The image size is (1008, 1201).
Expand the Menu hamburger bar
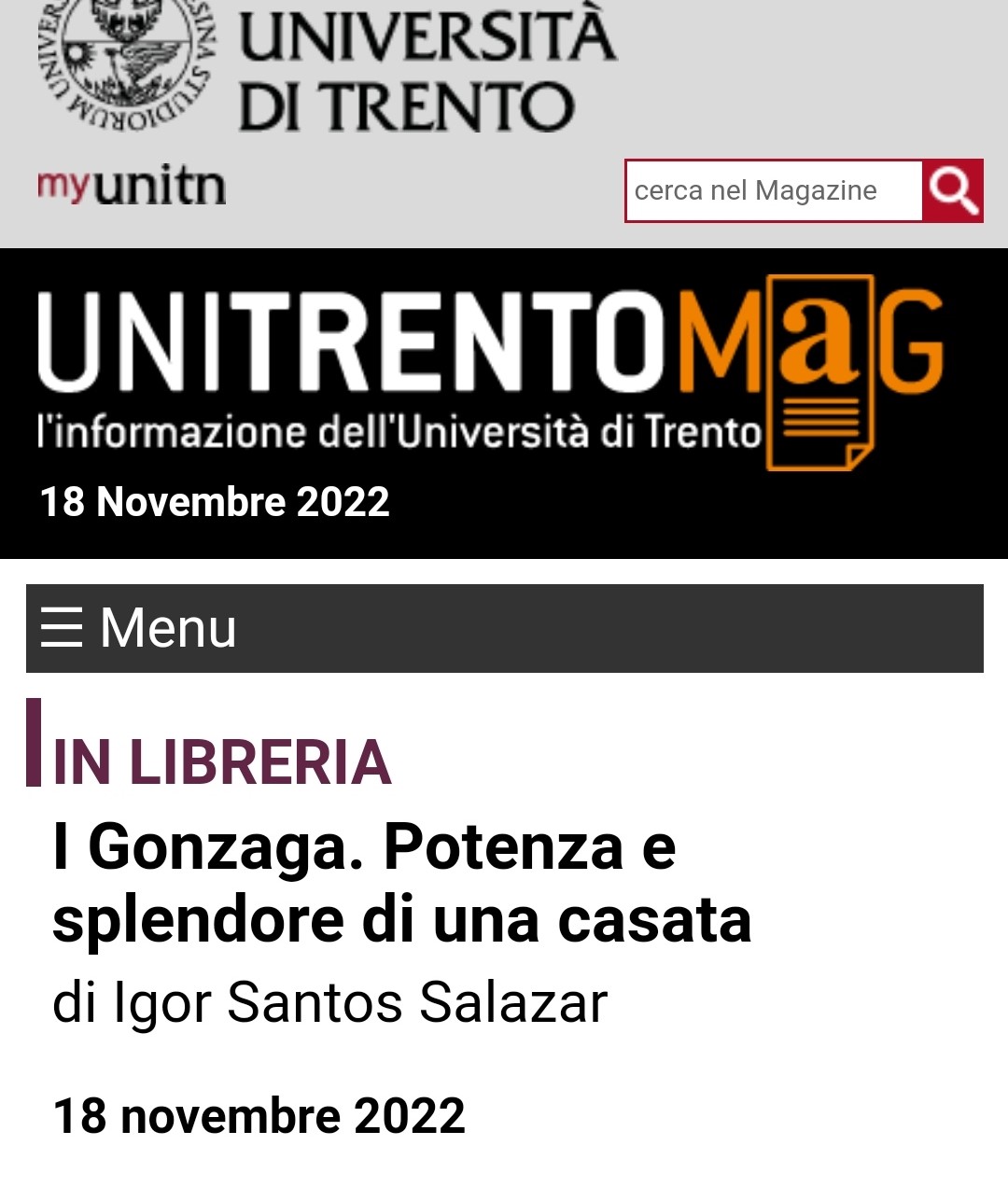504,628
